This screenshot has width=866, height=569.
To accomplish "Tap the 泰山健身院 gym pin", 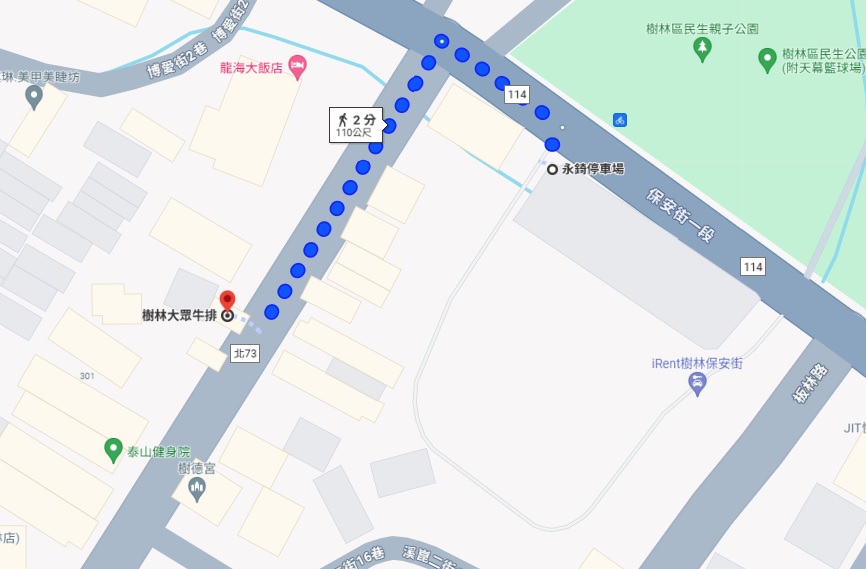I will pos(114,451).
